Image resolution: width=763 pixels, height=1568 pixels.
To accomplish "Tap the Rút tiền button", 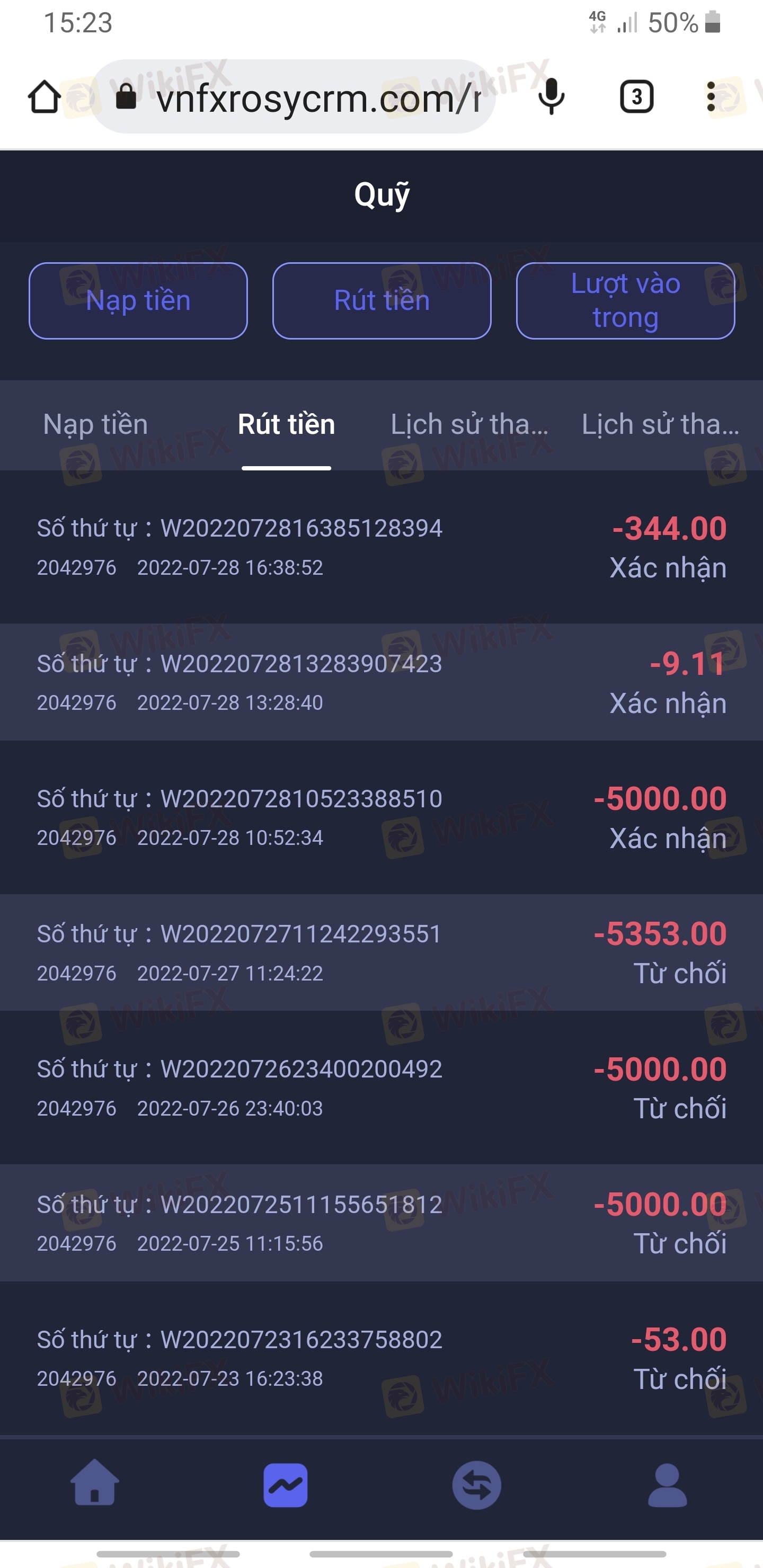I will pyautogui.click(x=382, y=301).
